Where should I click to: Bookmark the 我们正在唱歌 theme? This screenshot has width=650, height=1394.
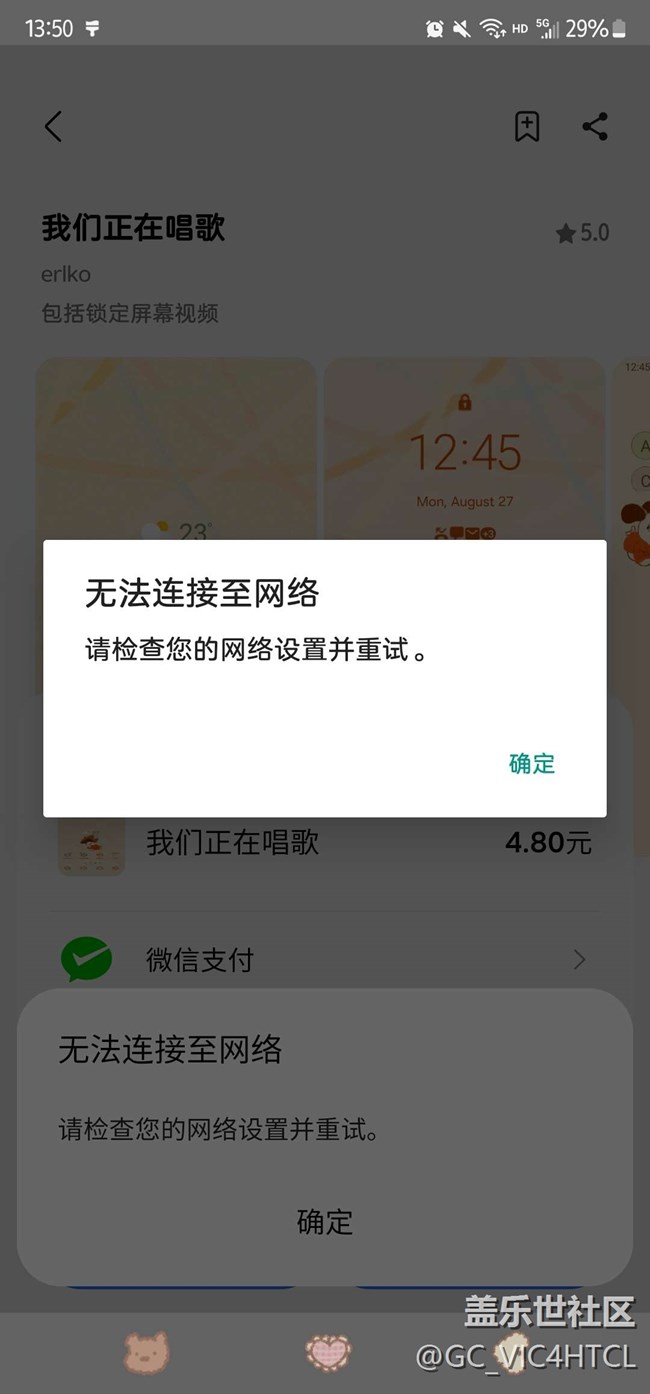click(527, 126)
